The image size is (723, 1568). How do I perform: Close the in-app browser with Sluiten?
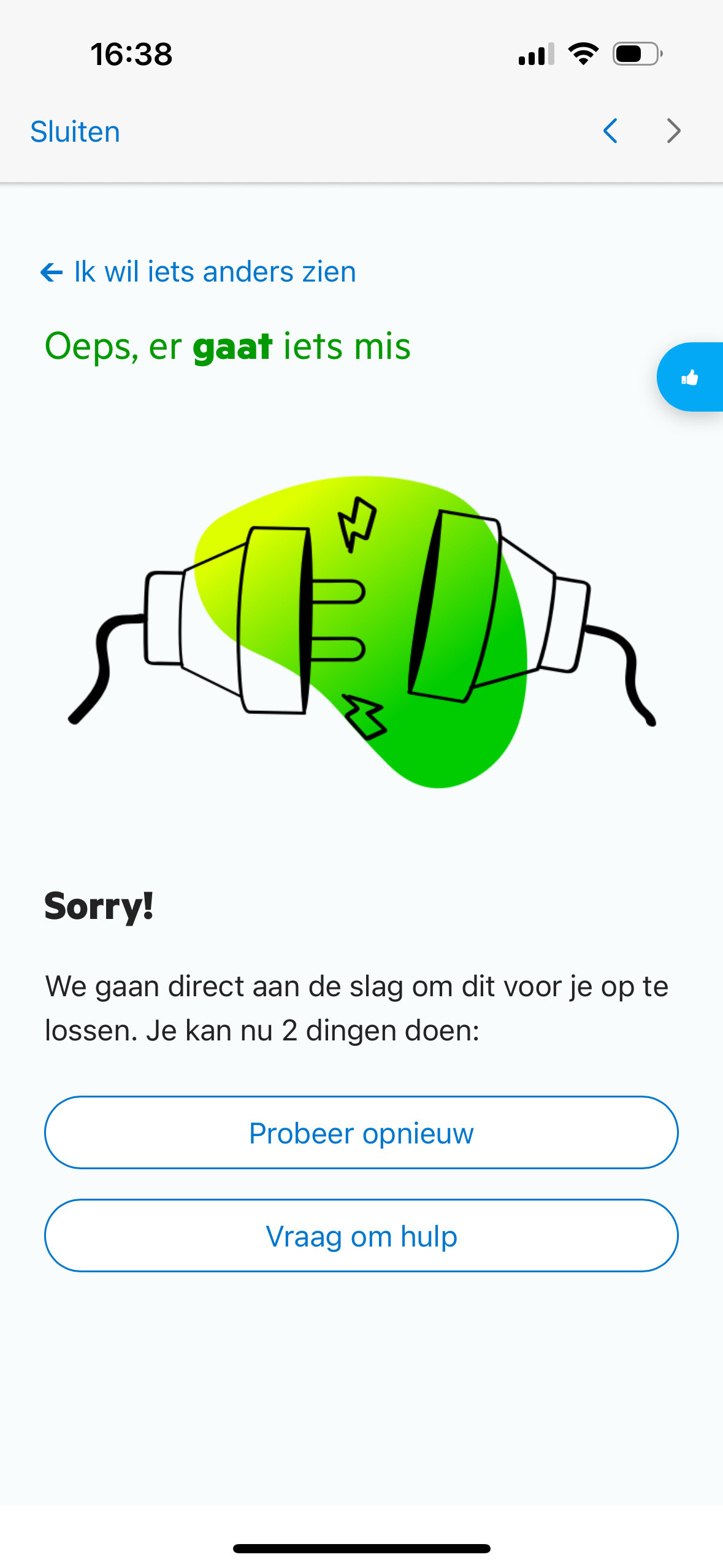pos(75,132)
